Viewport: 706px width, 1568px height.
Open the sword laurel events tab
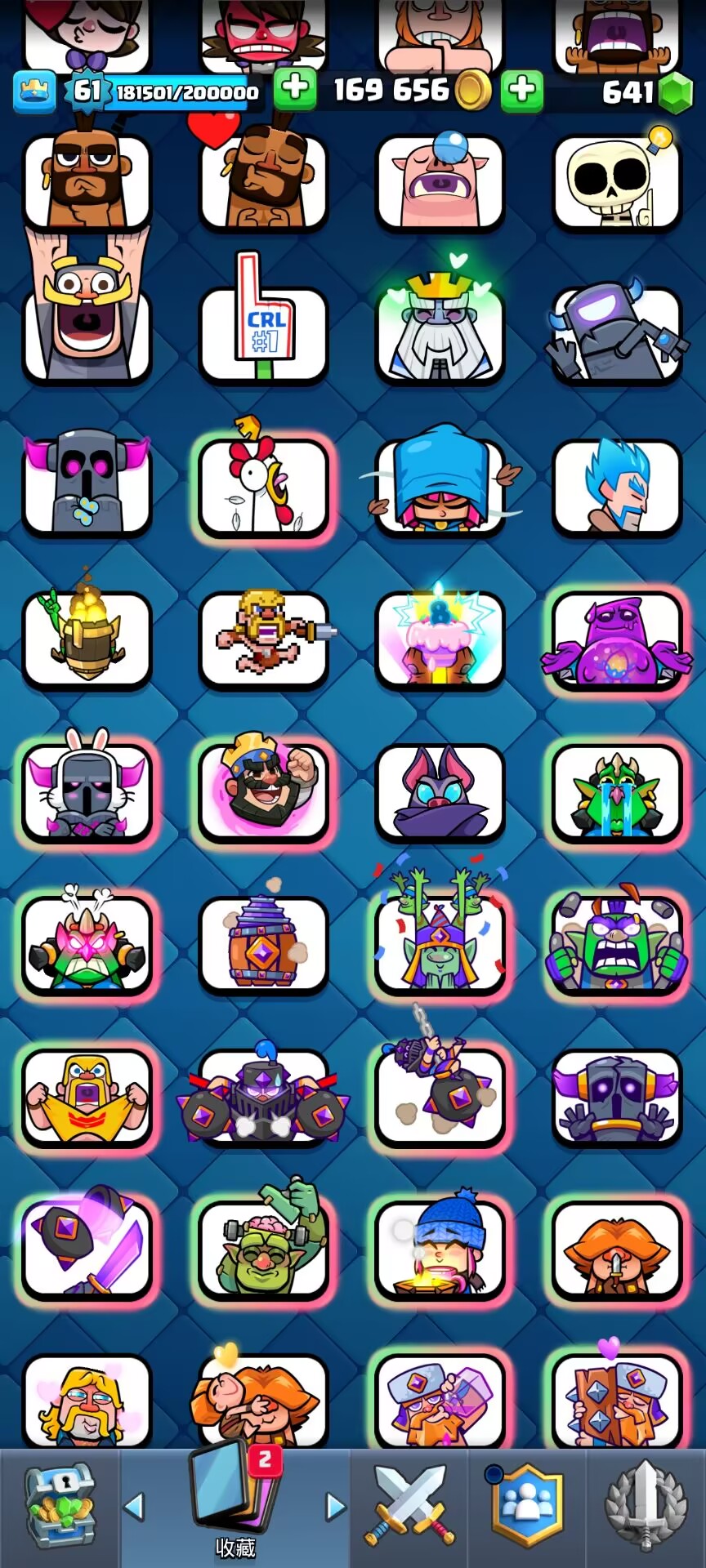pyautogui.click(x=645, y=1505)
